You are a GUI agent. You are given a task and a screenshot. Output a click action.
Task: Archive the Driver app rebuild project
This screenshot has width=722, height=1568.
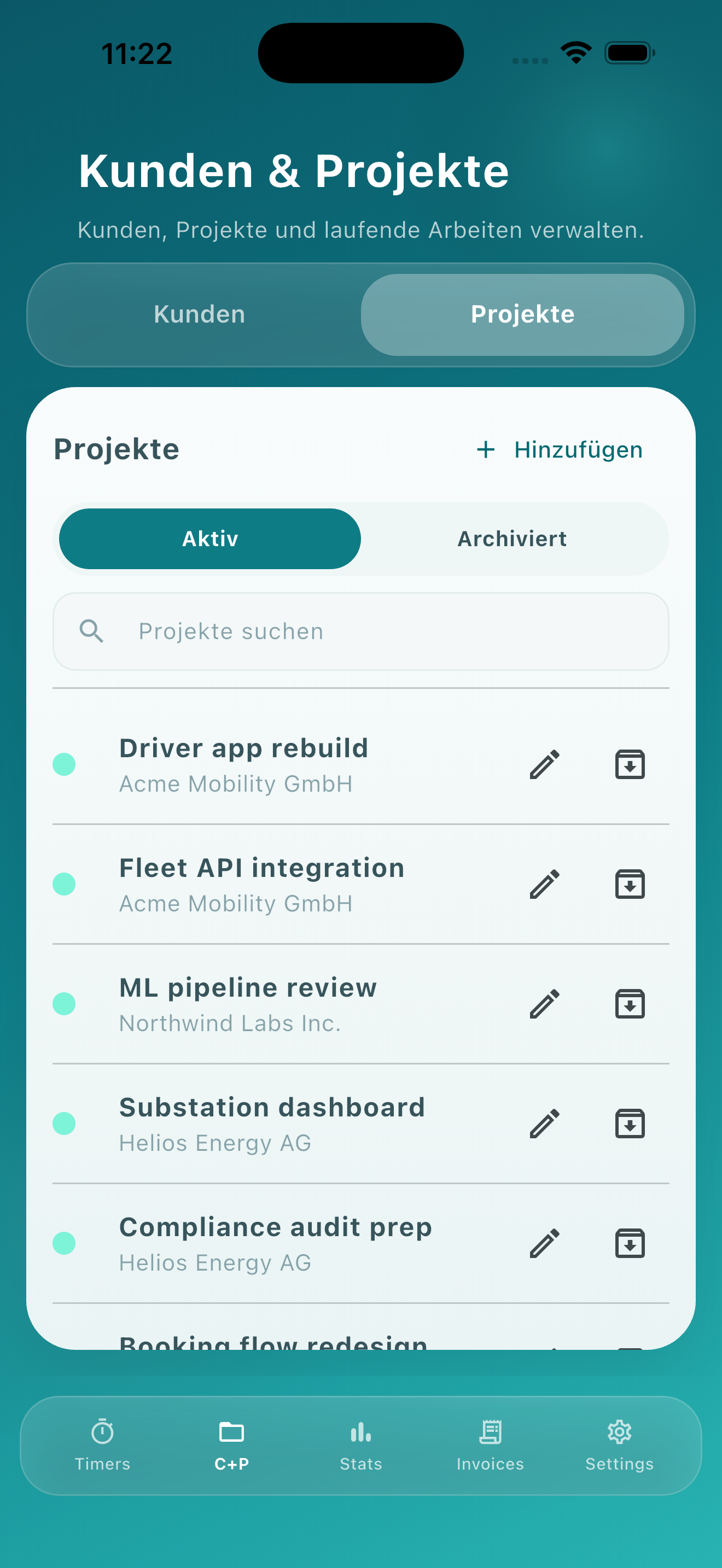[x=630, y=764]
